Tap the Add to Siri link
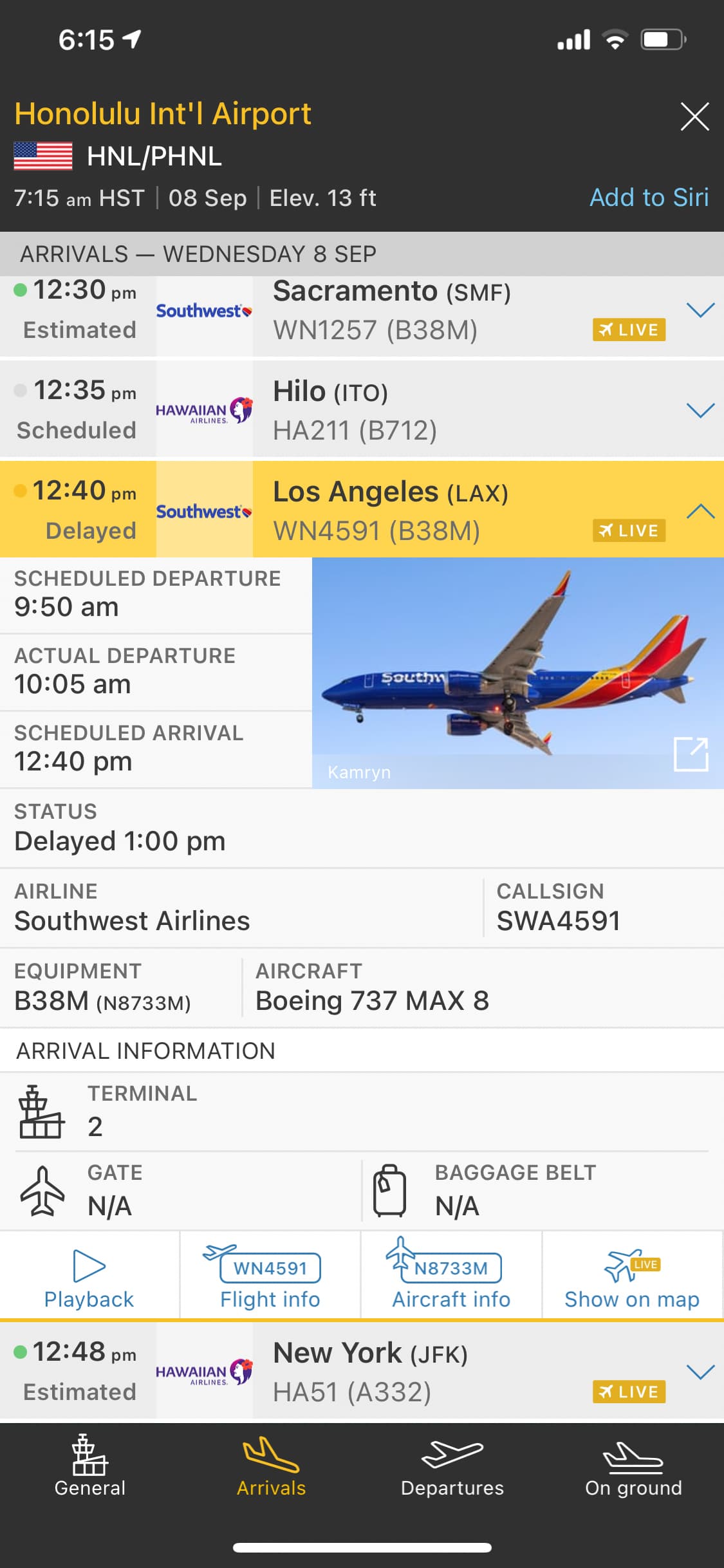Image resolution: width=724 pixels, height=1568 pixels. pyautogui.click(x=649, y=198)
